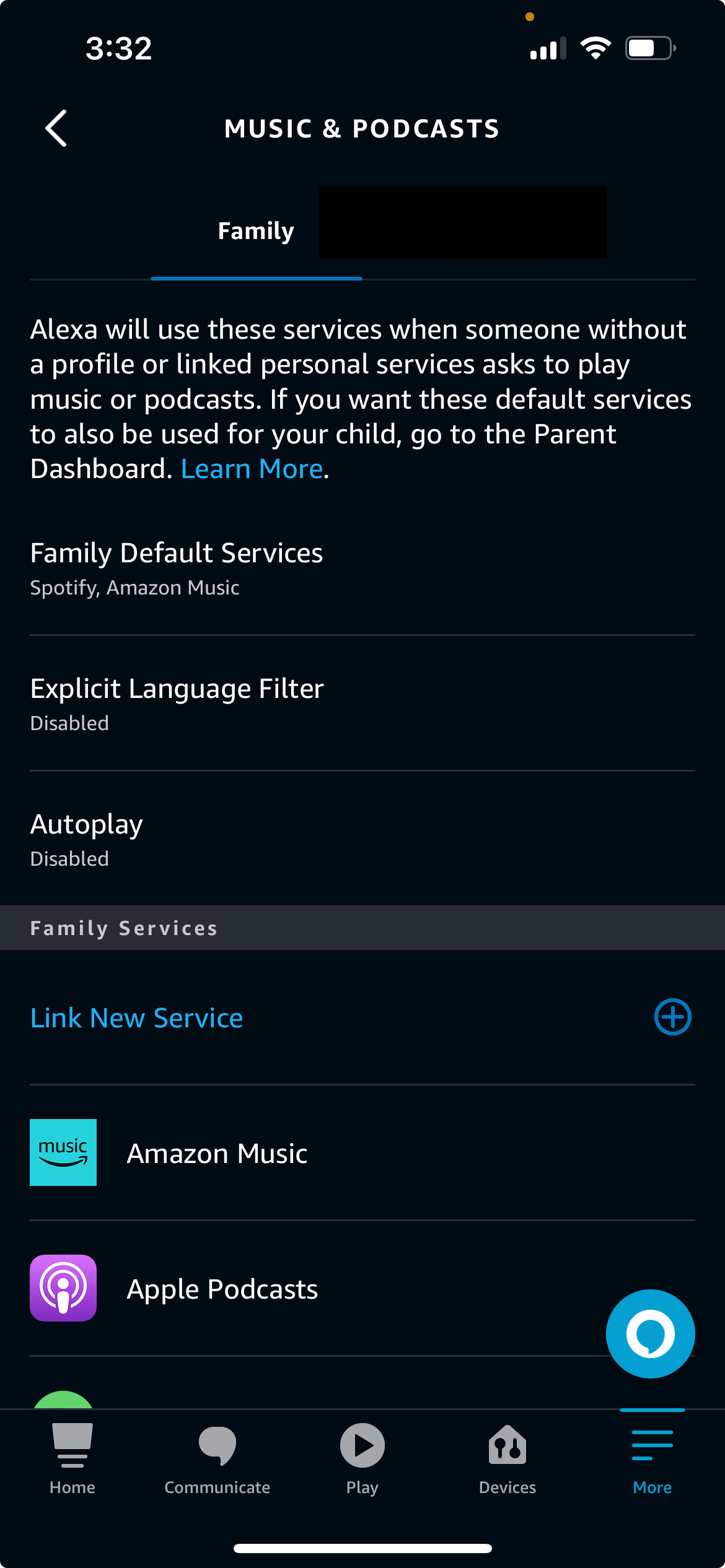The height and width of the screenshot is (1568, 725).
Task: Tap the plus icon to add service
Action: pos(672,1017)
